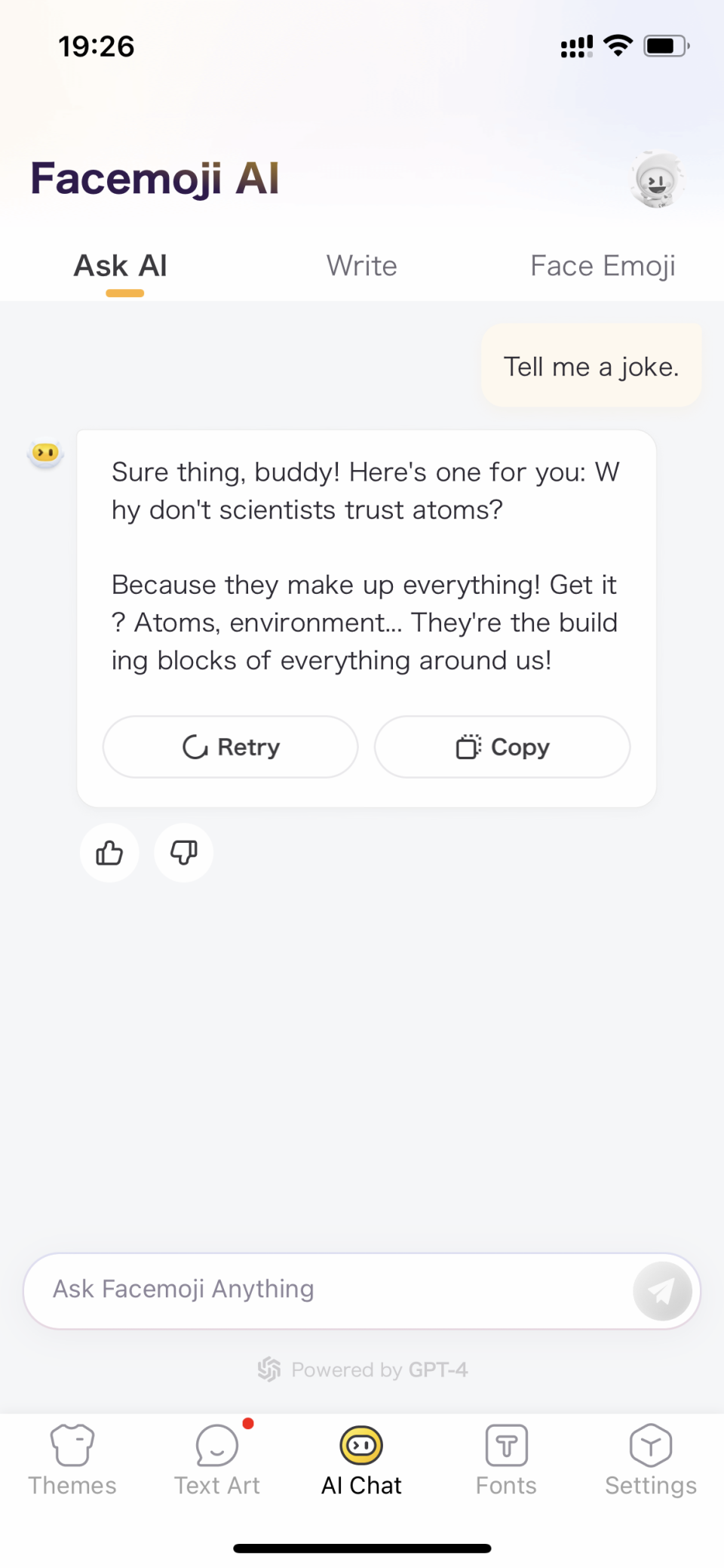
Task: Select the Ask AI tab
Action: (121, 266)
